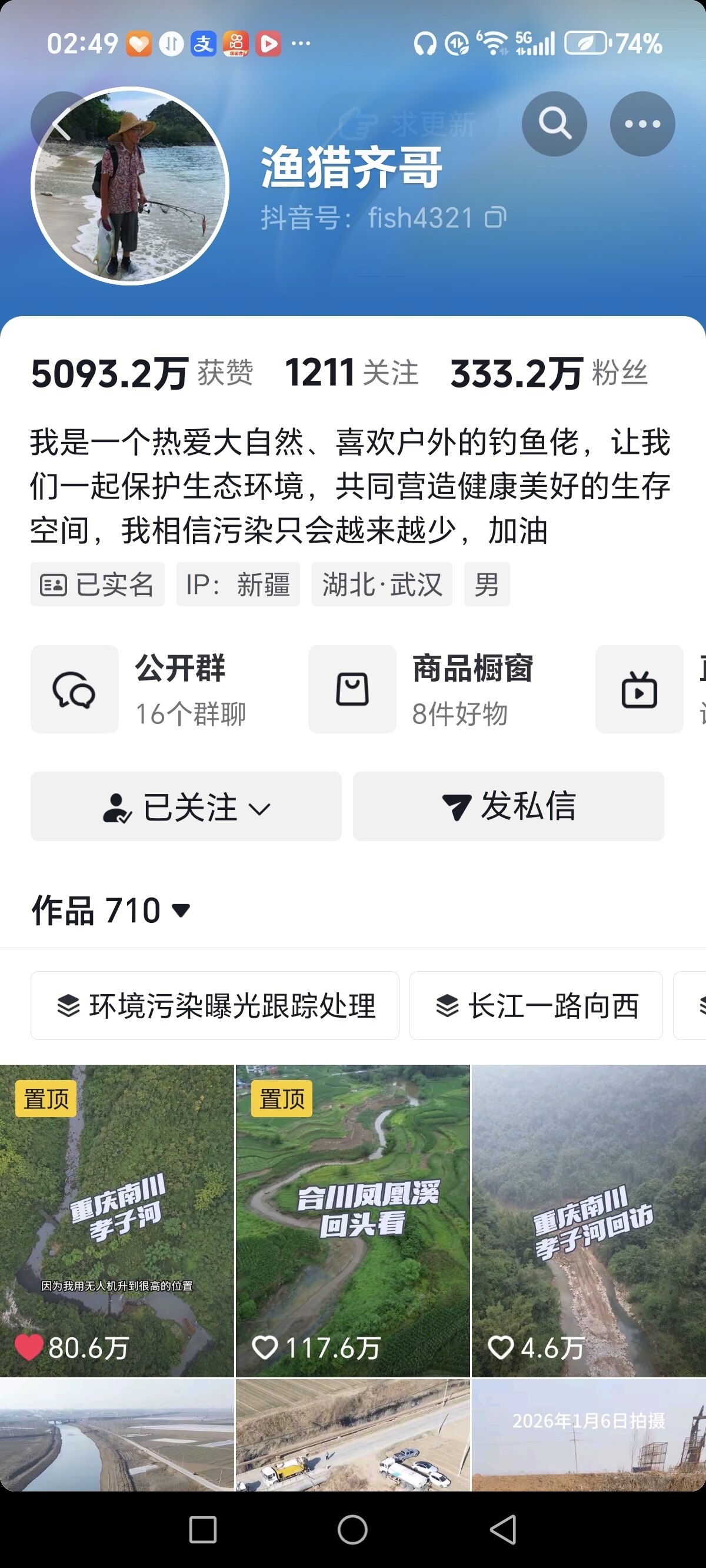
Task: Open the search icon on profile
Action: 554,124
